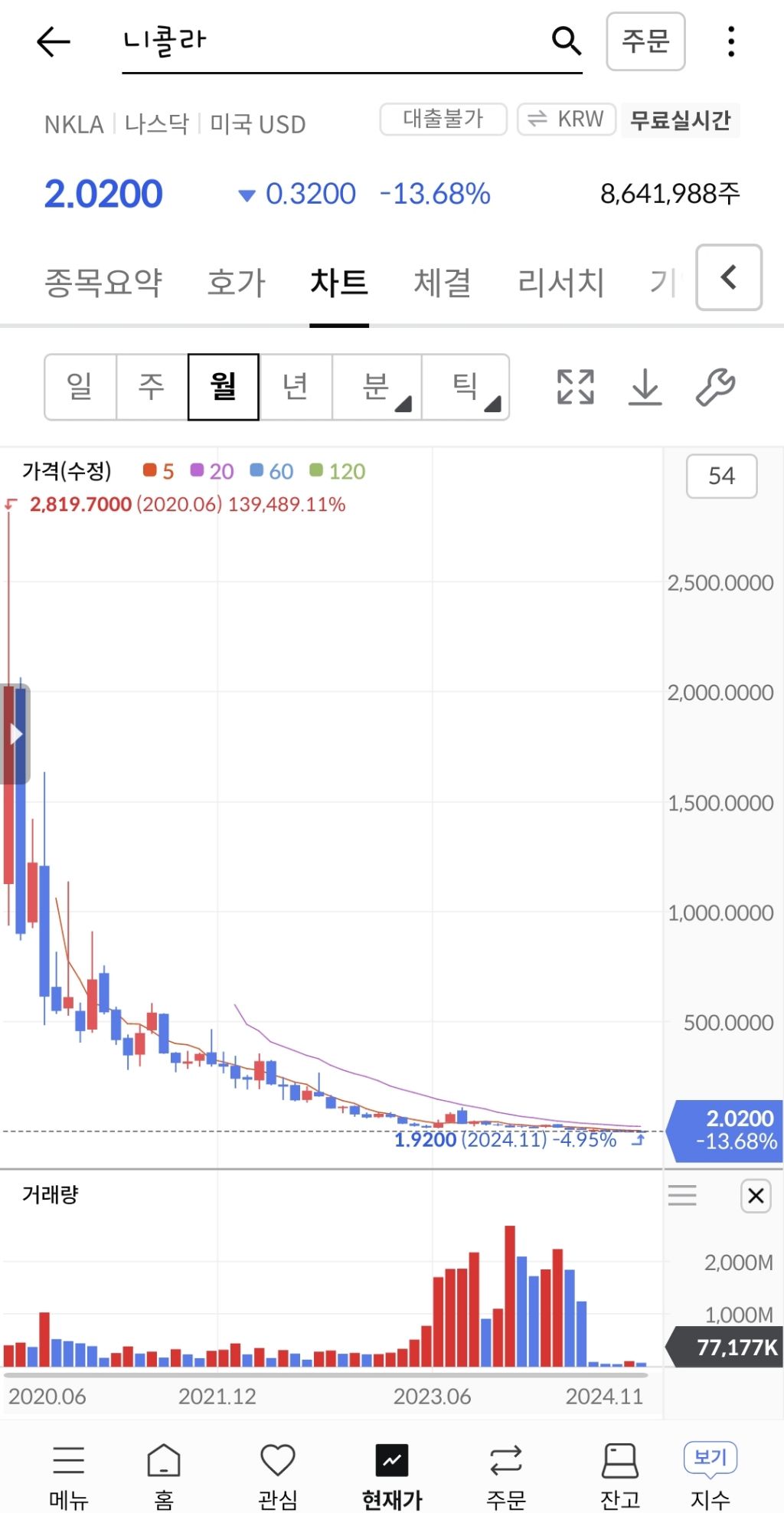Toggle currency to KRW

(x=567, y=120)
